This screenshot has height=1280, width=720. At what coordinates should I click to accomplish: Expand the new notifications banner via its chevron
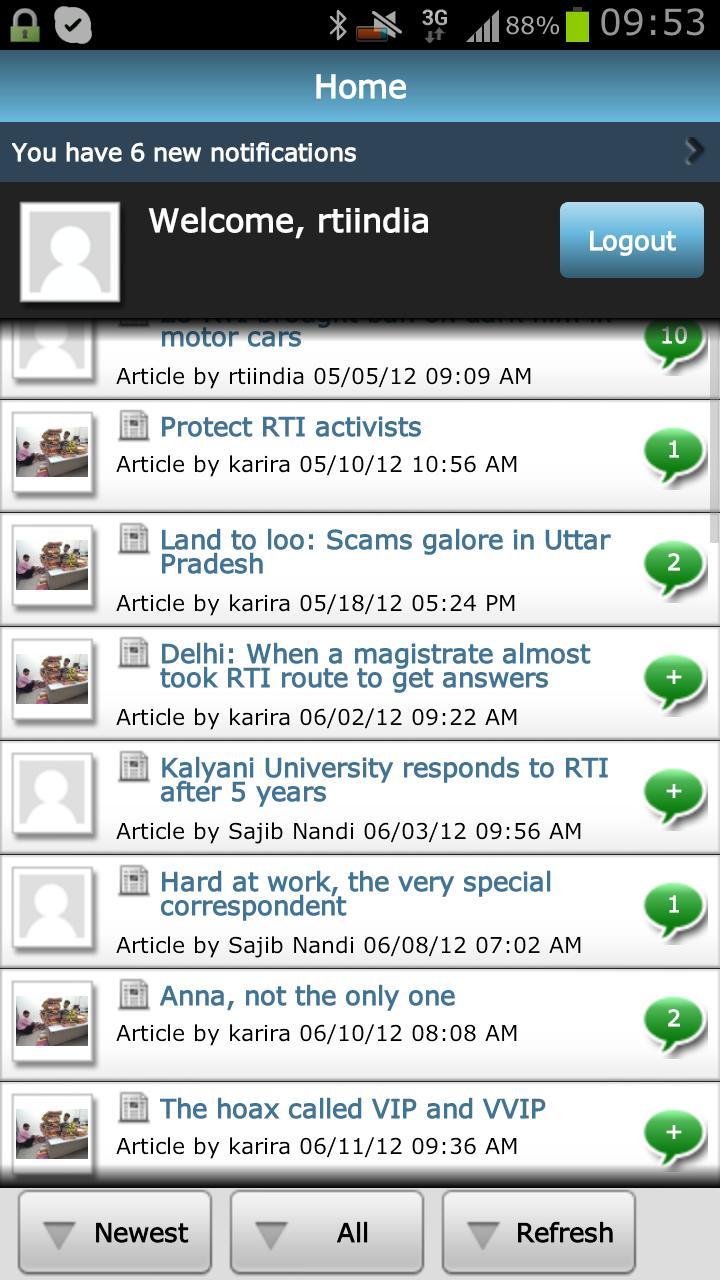692,152
